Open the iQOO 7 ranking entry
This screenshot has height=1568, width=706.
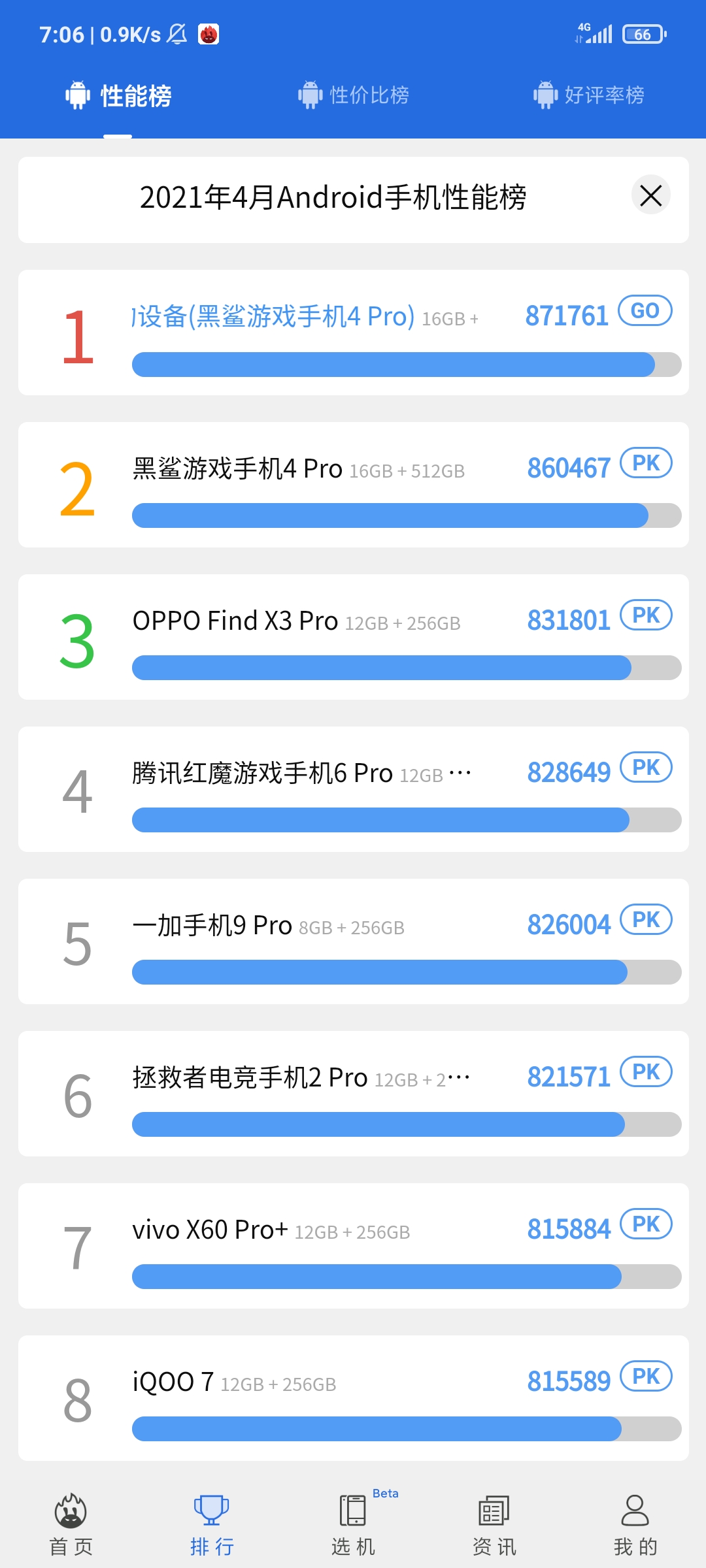click(x=354, y=1398)
